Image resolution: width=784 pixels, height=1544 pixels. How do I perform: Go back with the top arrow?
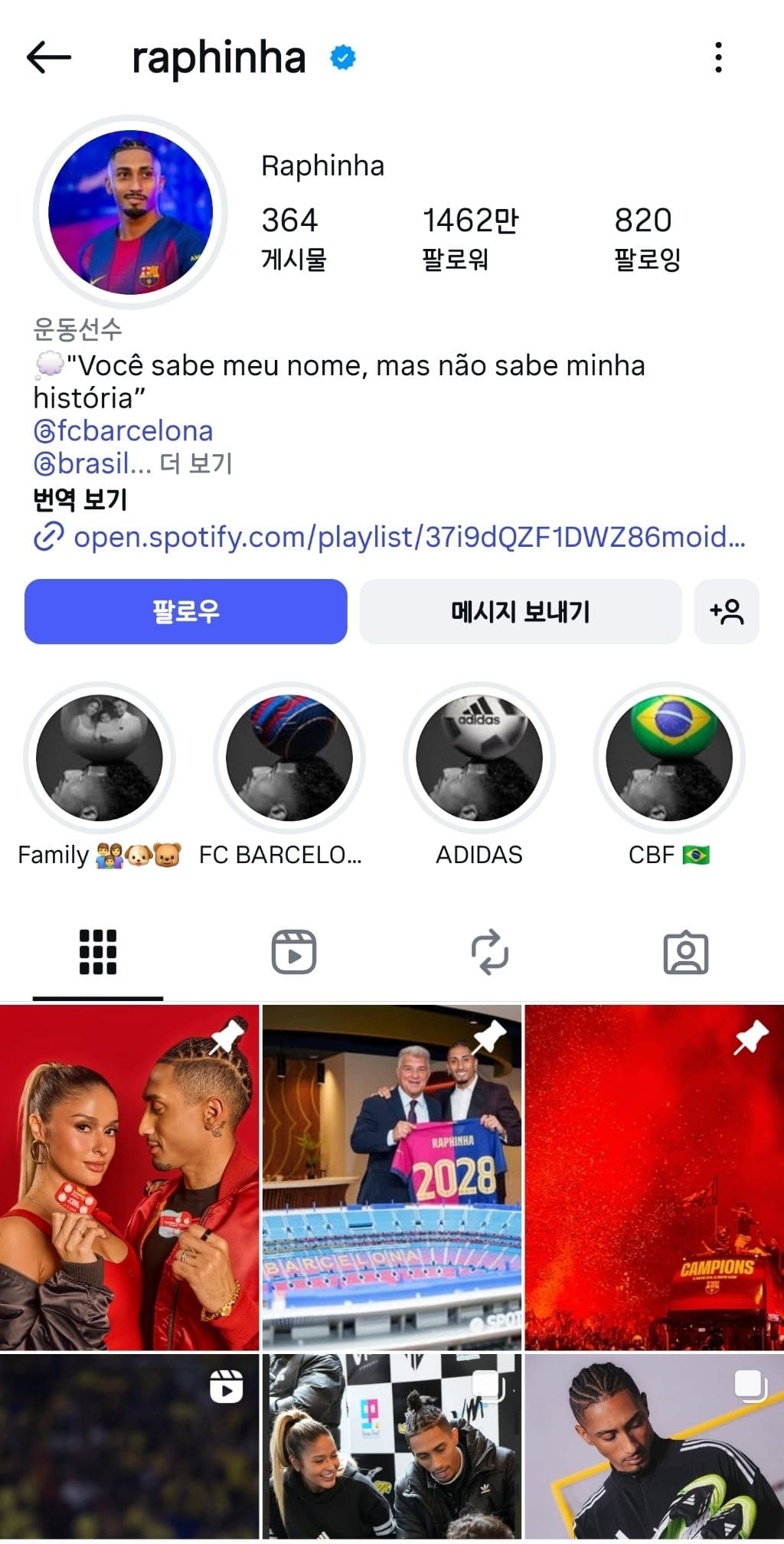[x=48, y=57]
